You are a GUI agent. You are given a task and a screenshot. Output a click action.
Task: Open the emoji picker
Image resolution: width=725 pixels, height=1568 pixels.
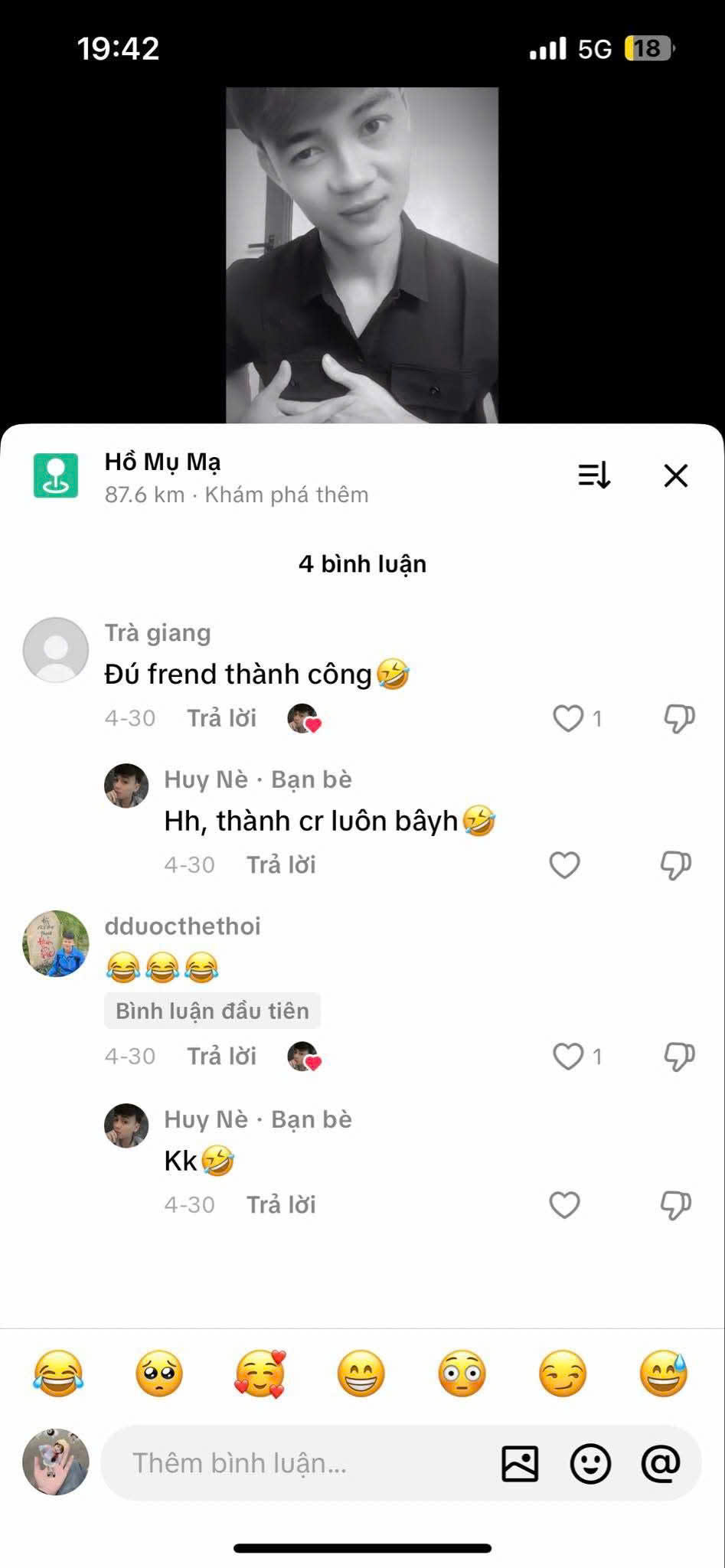click(x=590, y=1463)
